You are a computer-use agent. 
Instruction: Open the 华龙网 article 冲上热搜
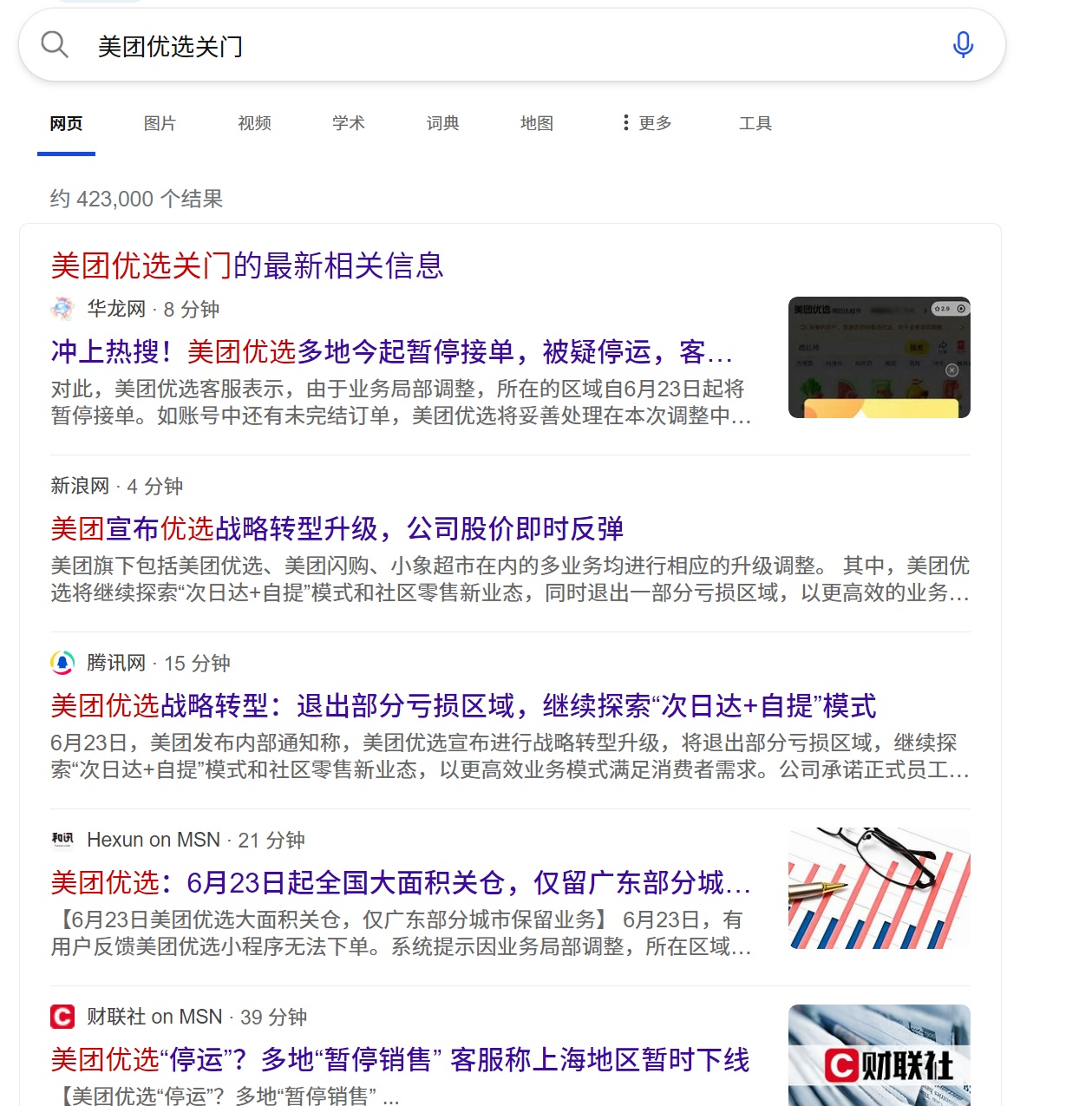tap(391, 351)
